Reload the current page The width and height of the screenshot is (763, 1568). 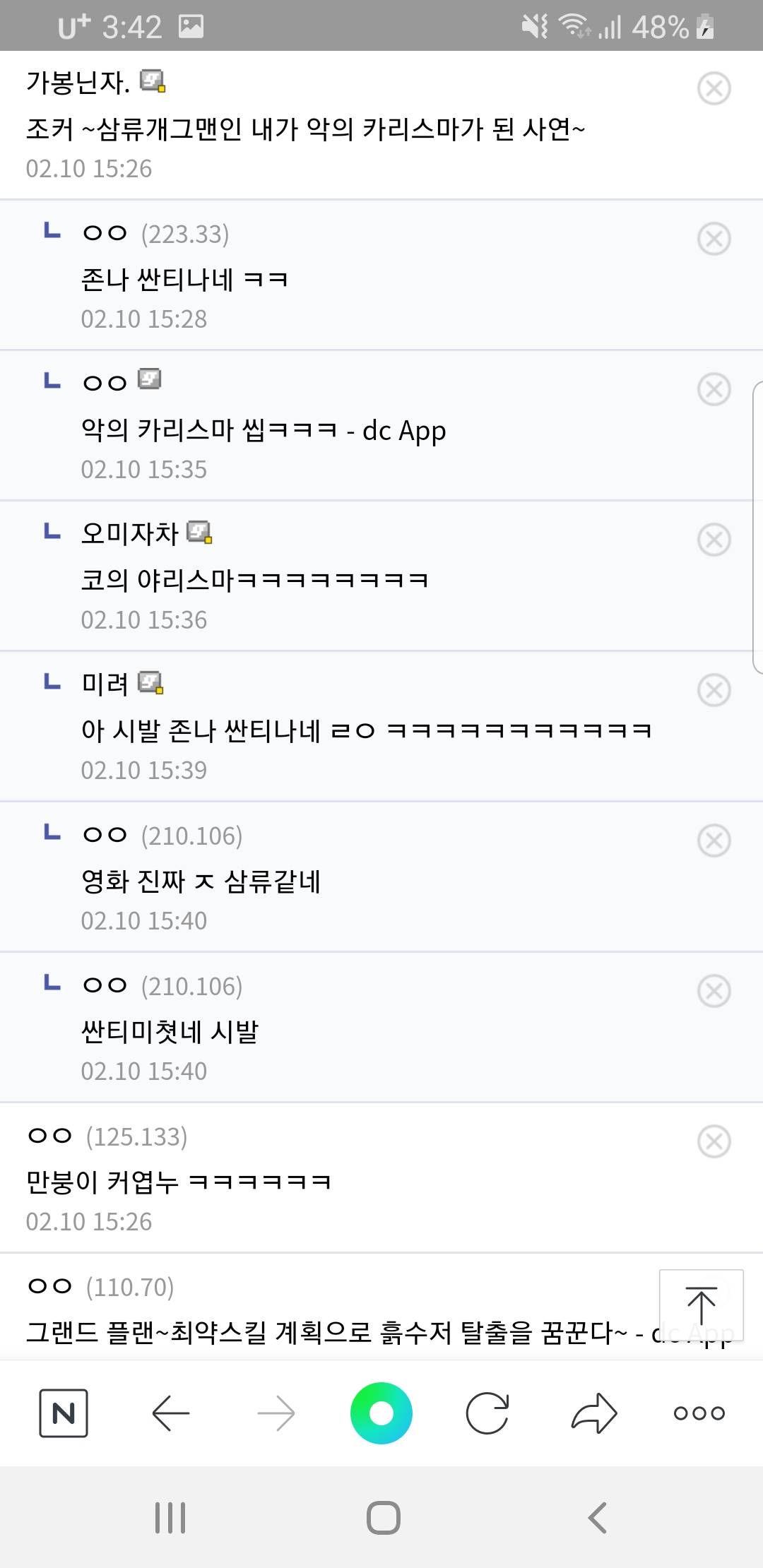tap(487, 1413)
